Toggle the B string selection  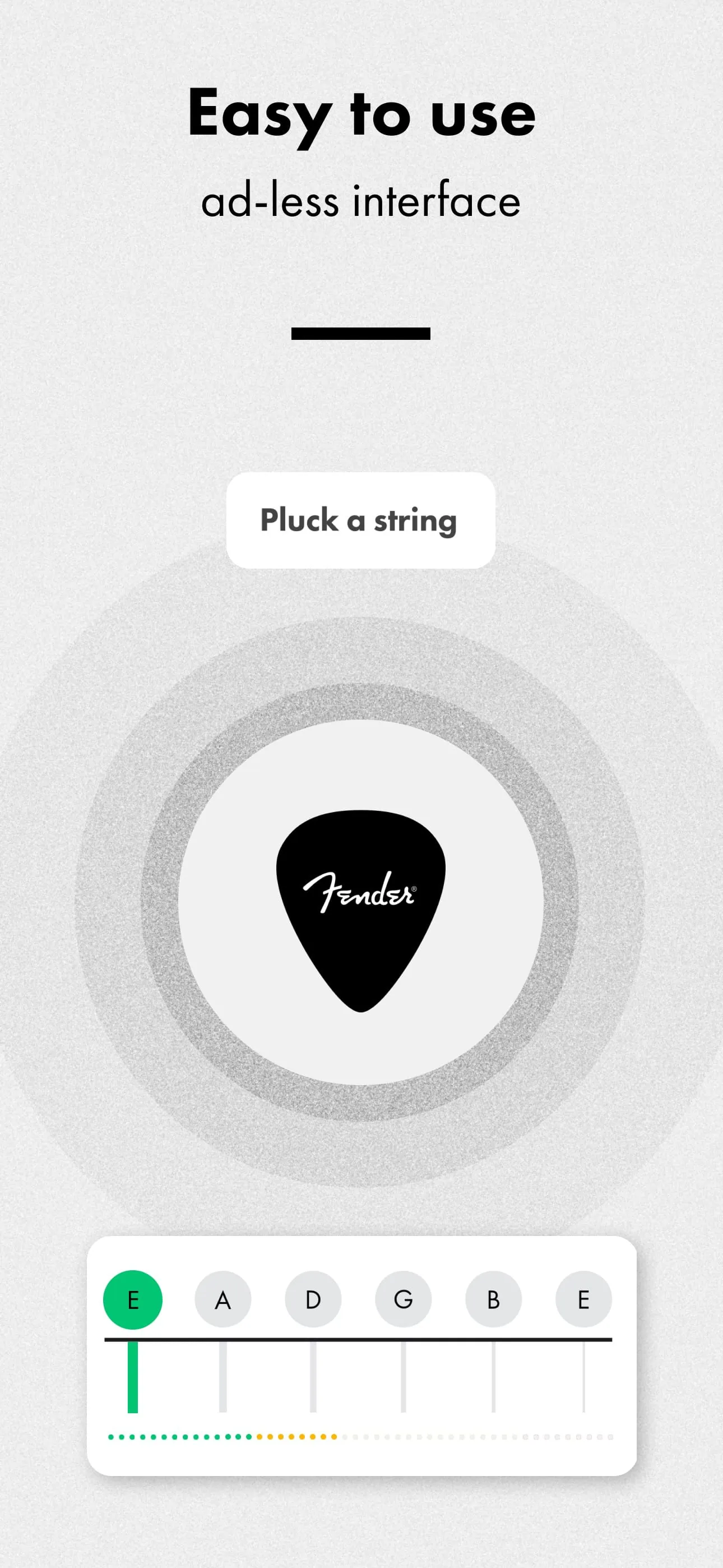(494, 1299)
